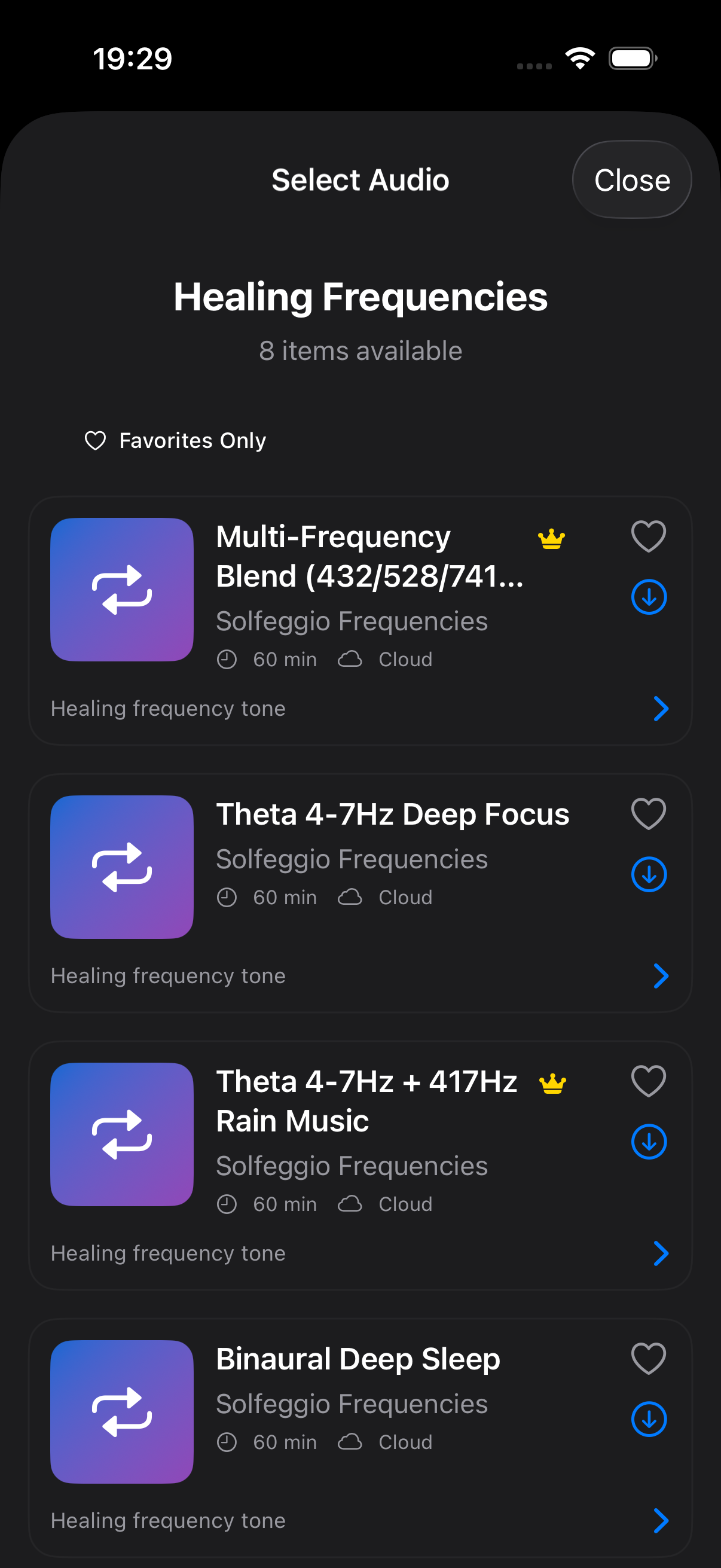
Task: Expand the Theta 4-7Hz Deep Focus item
Action: coord(661,977)
